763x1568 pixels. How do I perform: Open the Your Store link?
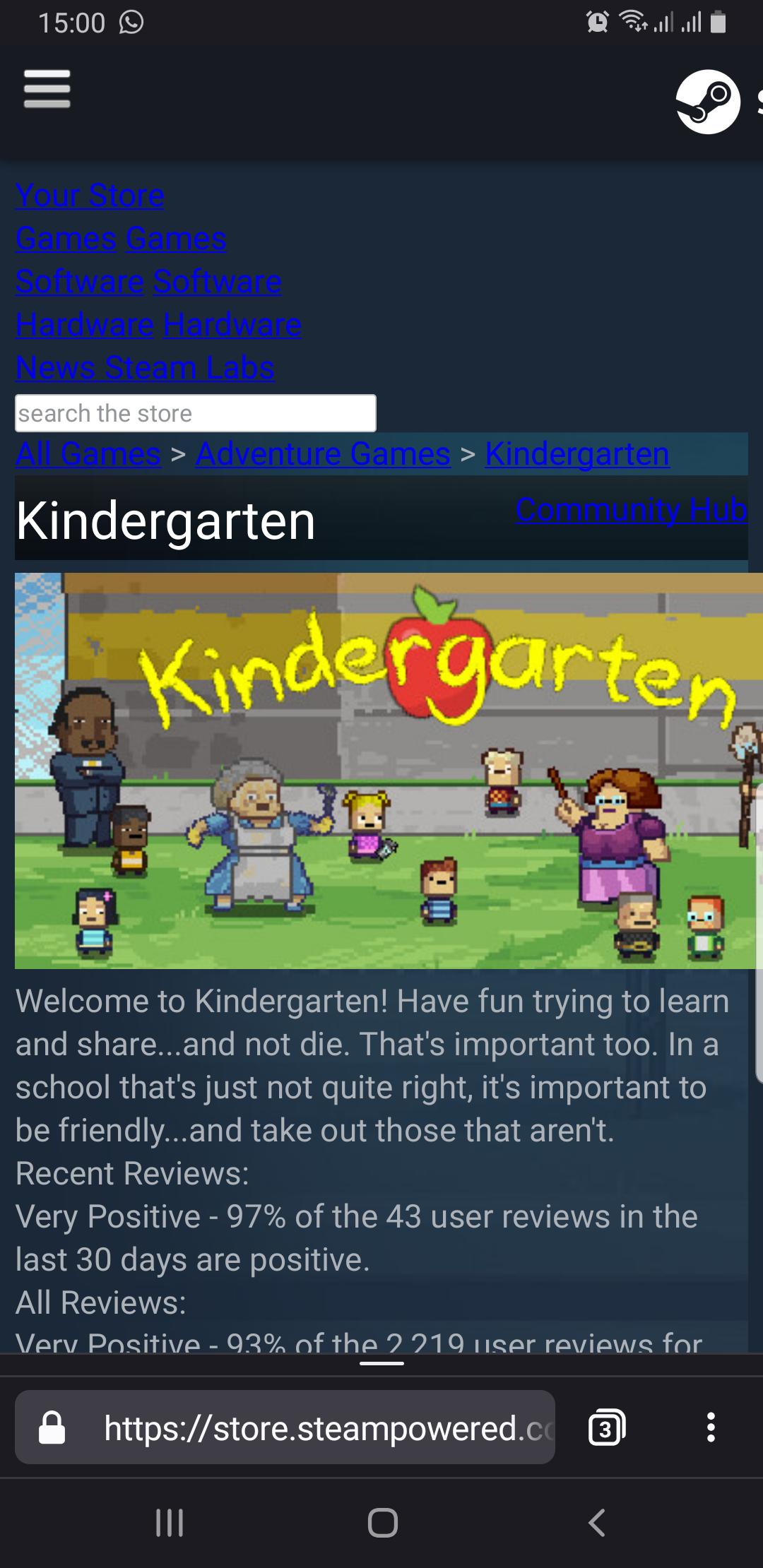click(x=90, y=196)
